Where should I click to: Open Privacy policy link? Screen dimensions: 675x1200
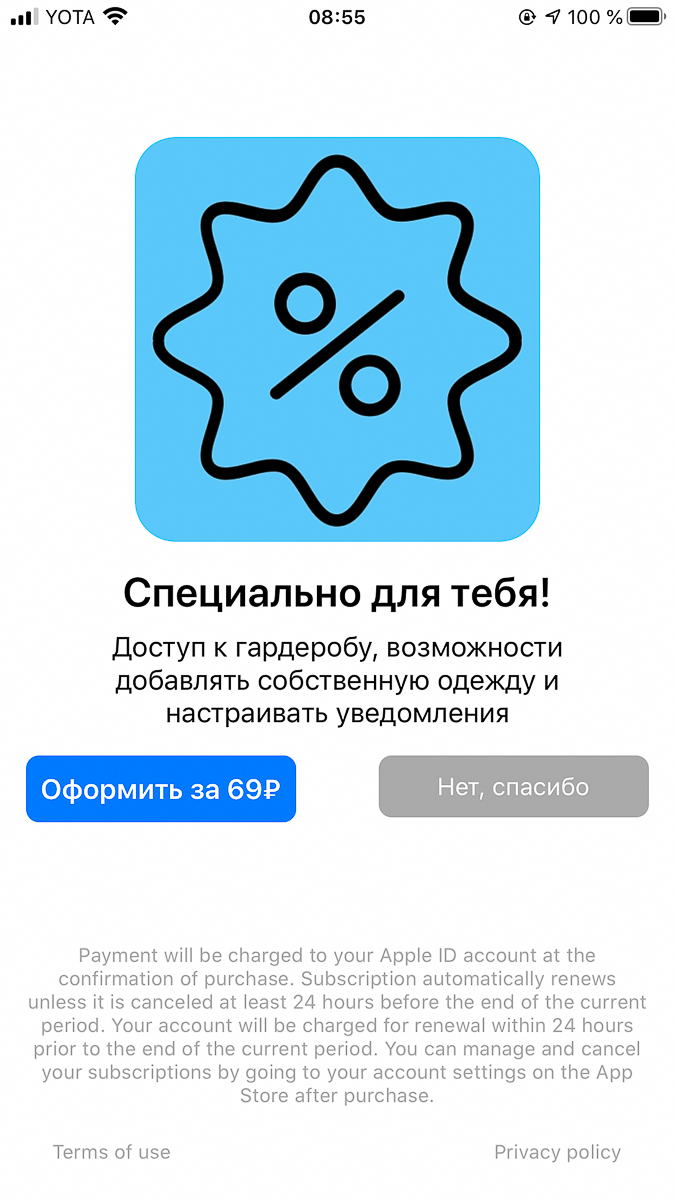coord(557,1152)
